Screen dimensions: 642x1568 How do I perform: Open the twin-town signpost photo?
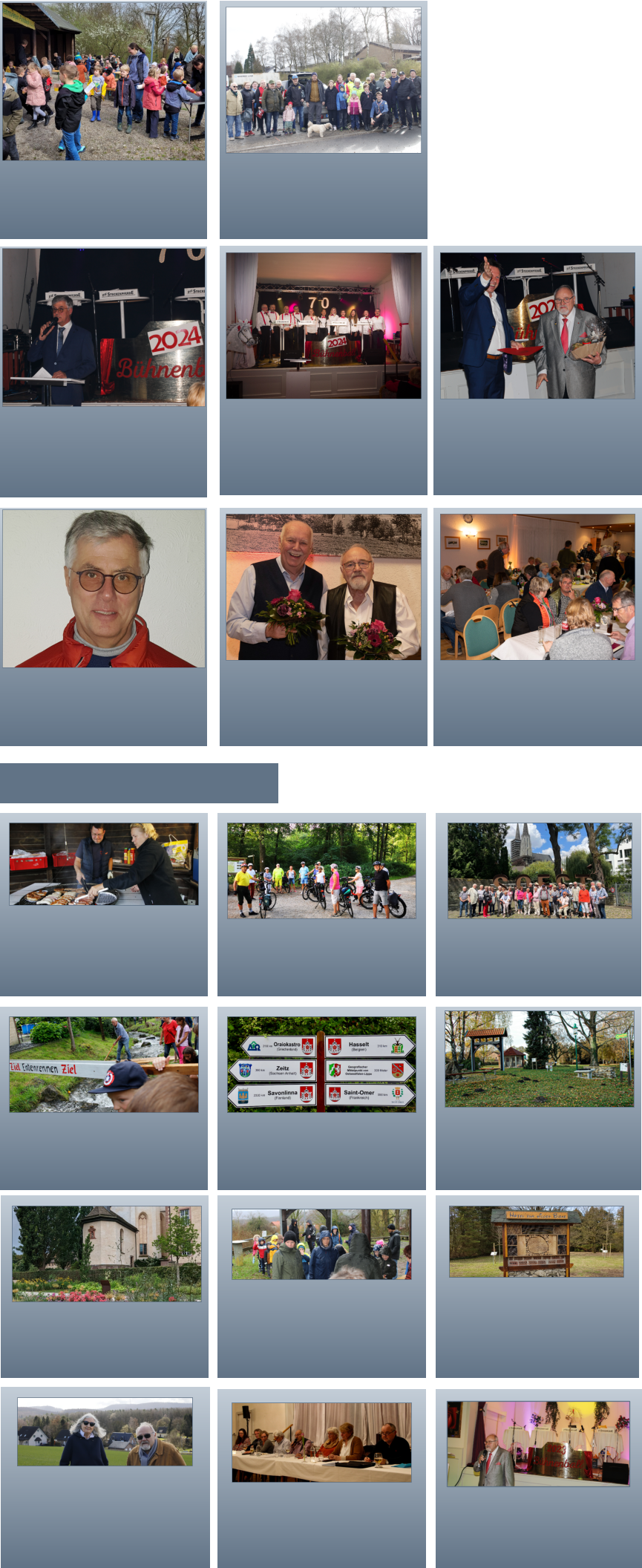click(x=321, y=1064)
